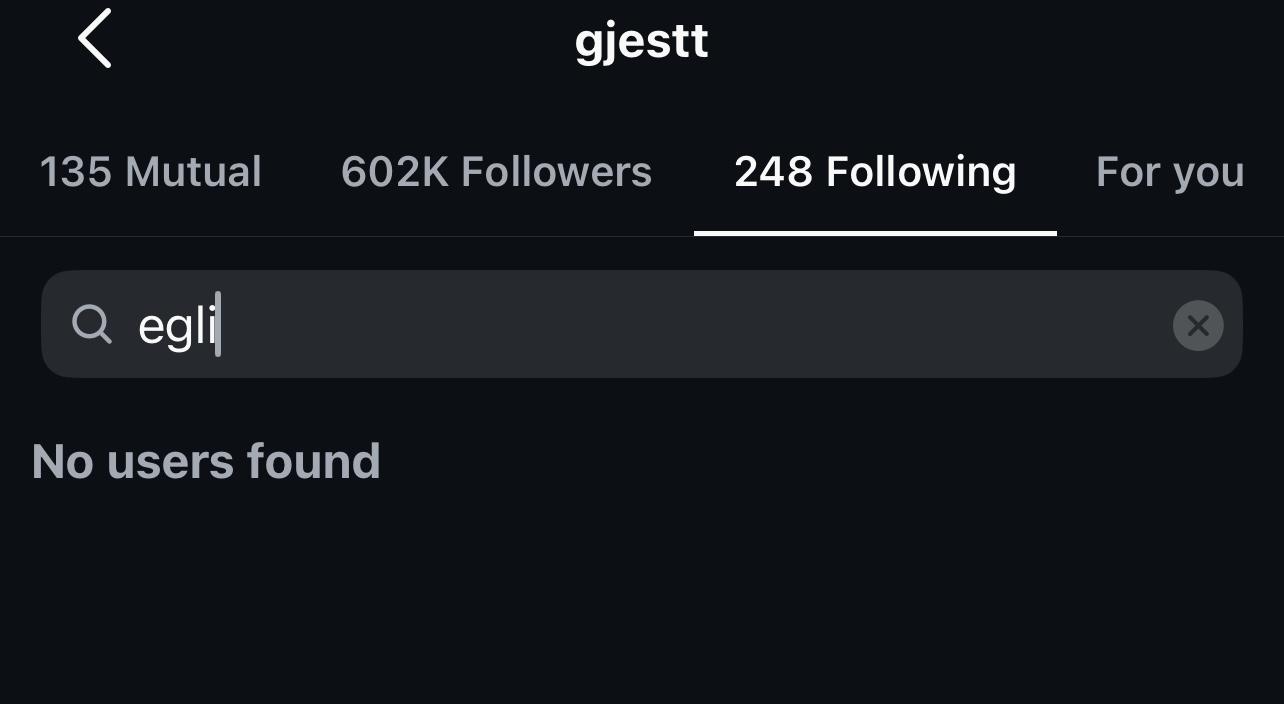
Task: Switch to the For you tab
Action: pyautogui.click(x=1169, y=172)
